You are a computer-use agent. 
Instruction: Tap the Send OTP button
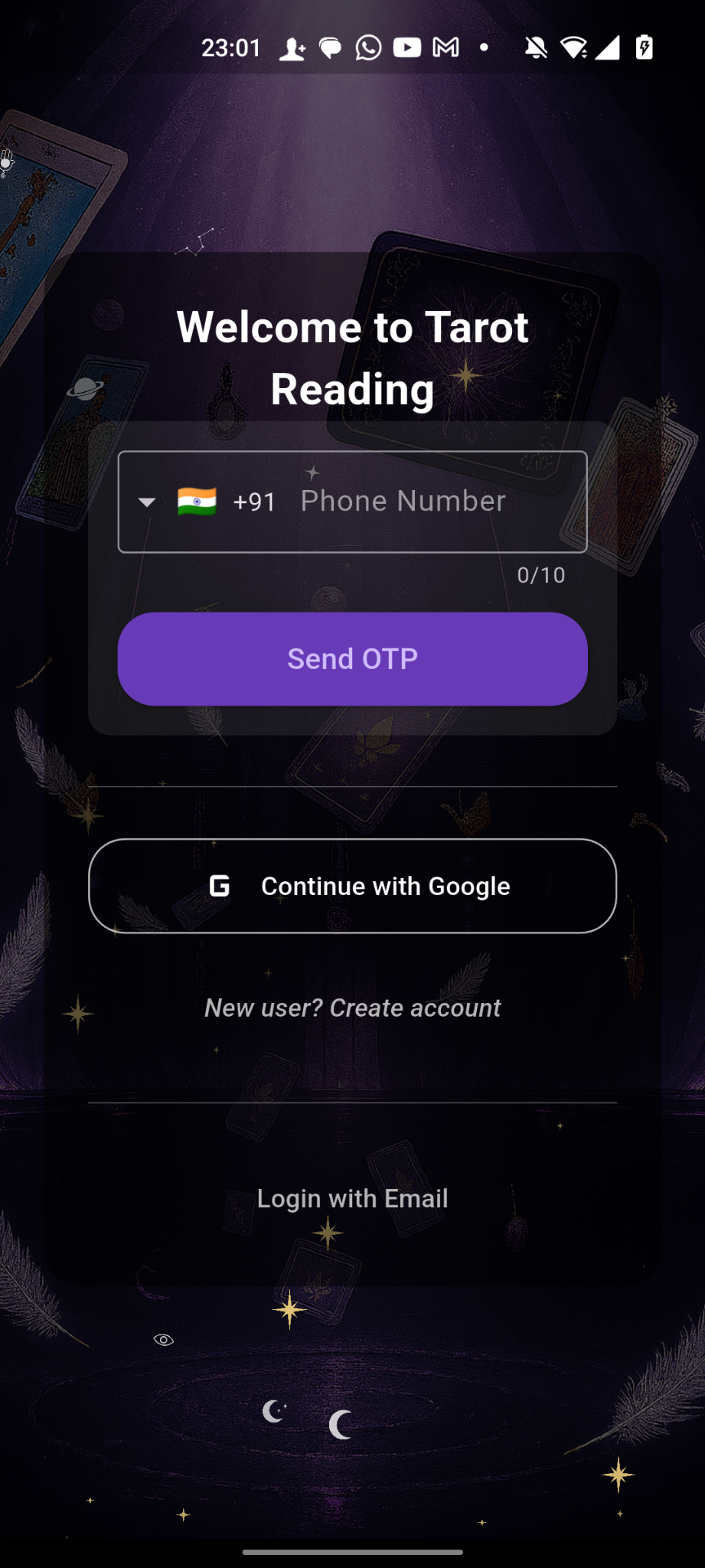tap(352, 659)
